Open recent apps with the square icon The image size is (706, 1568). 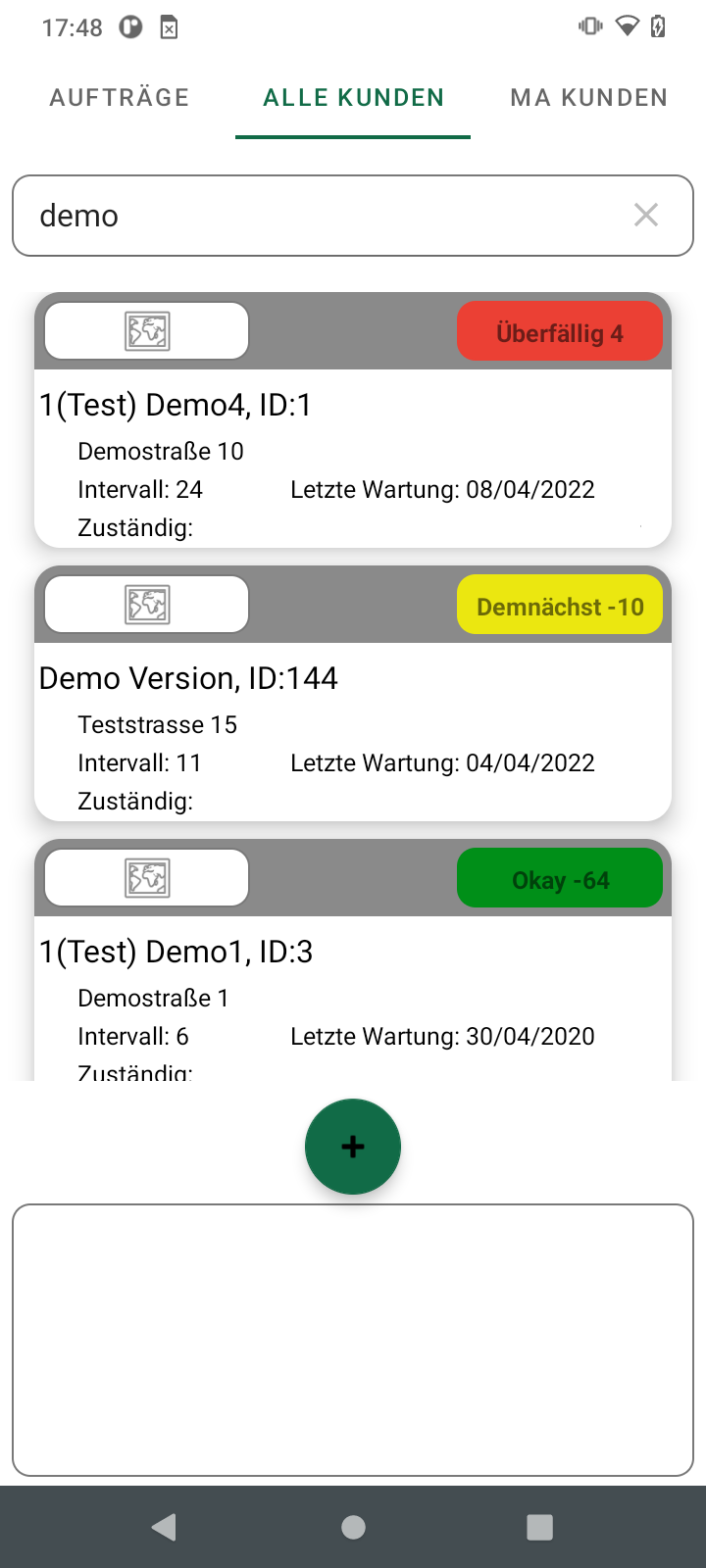[538, 1526]
